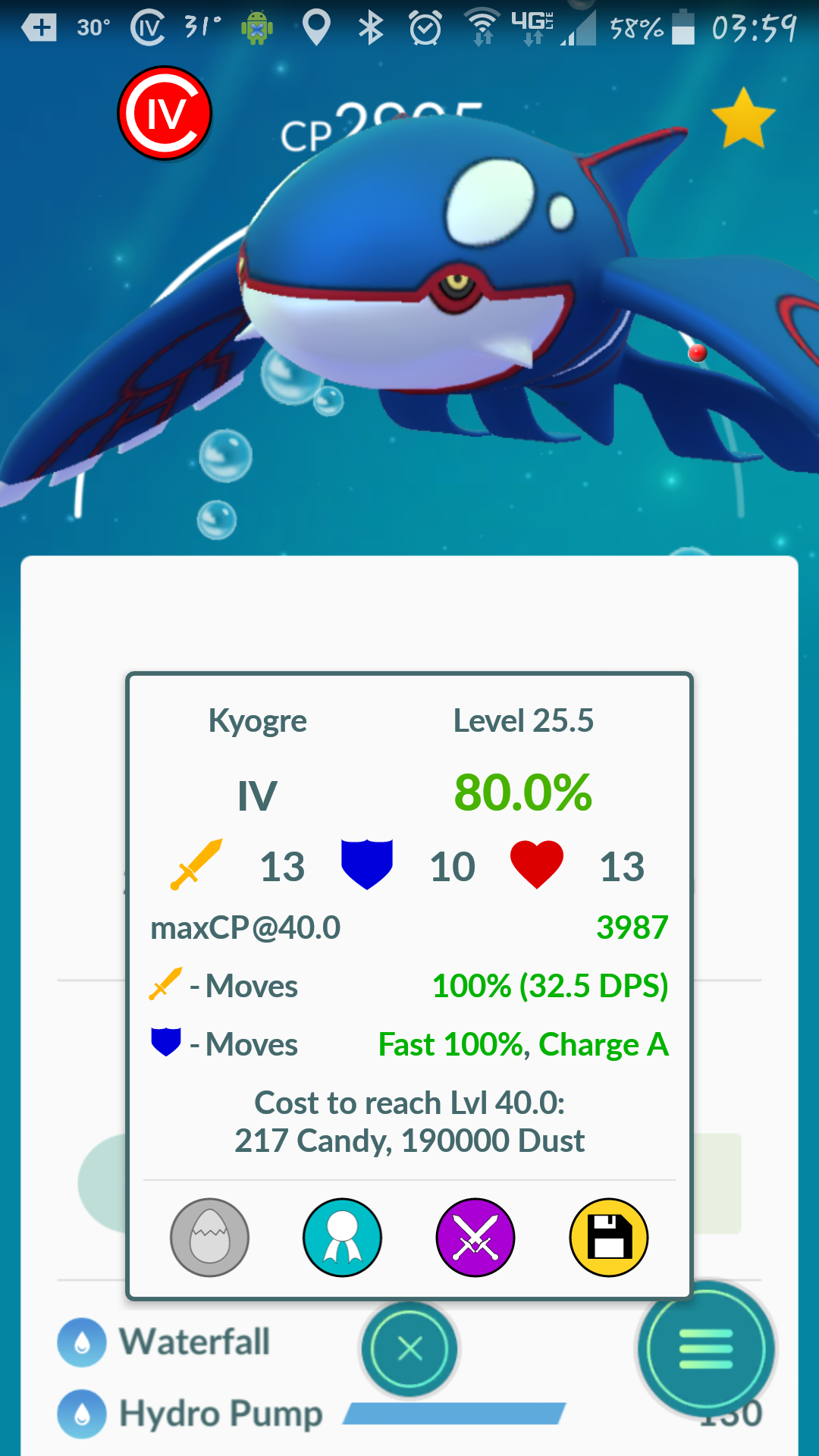Tap the red Calcy IV overlay button

tap(165, 114)
